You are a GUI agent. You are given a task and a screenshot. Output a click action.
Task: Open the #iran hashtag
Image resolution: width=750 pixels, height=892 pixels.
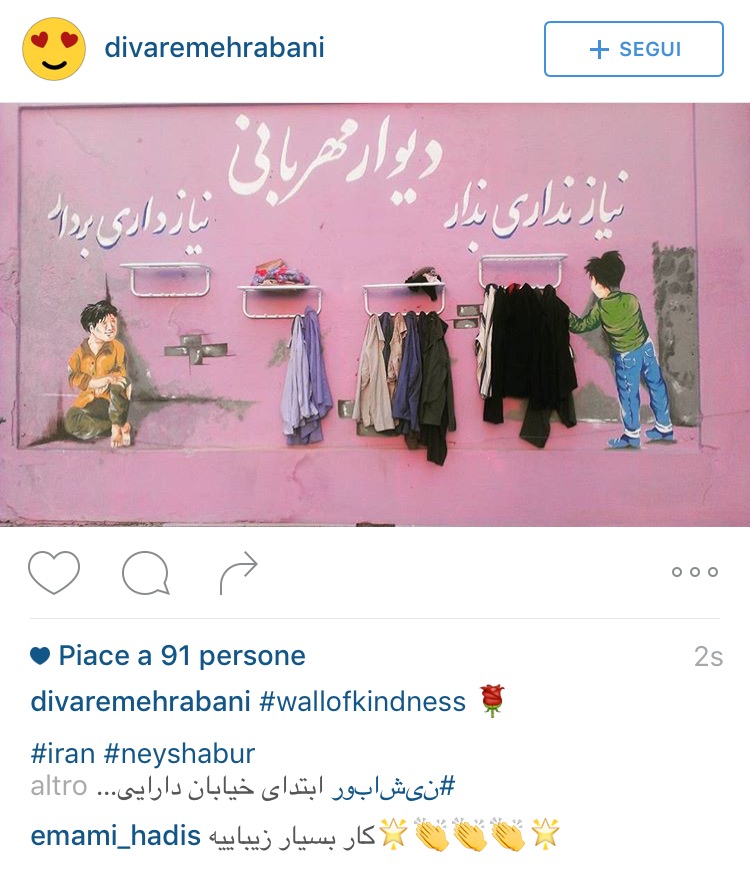pos(66,752)
